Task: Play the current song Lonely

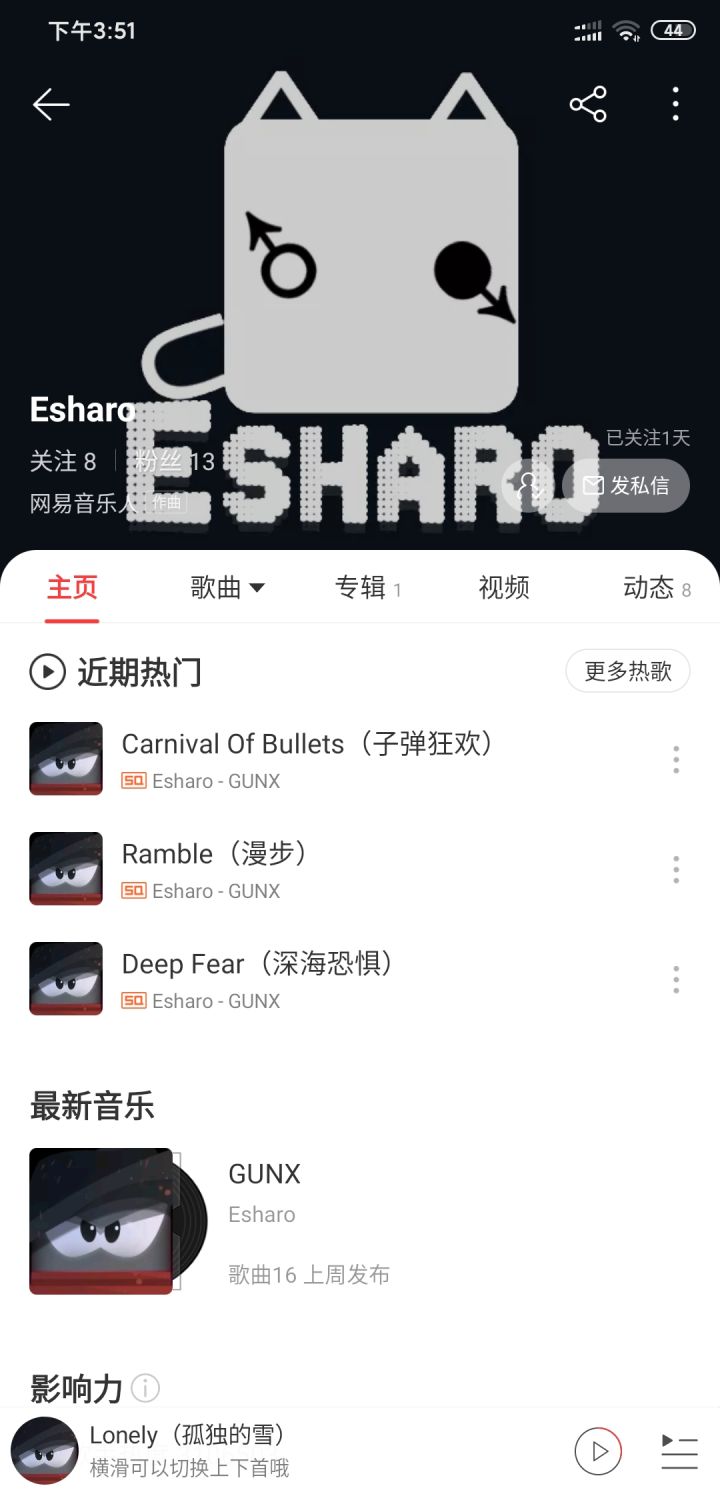Action: coord(598,1451)
